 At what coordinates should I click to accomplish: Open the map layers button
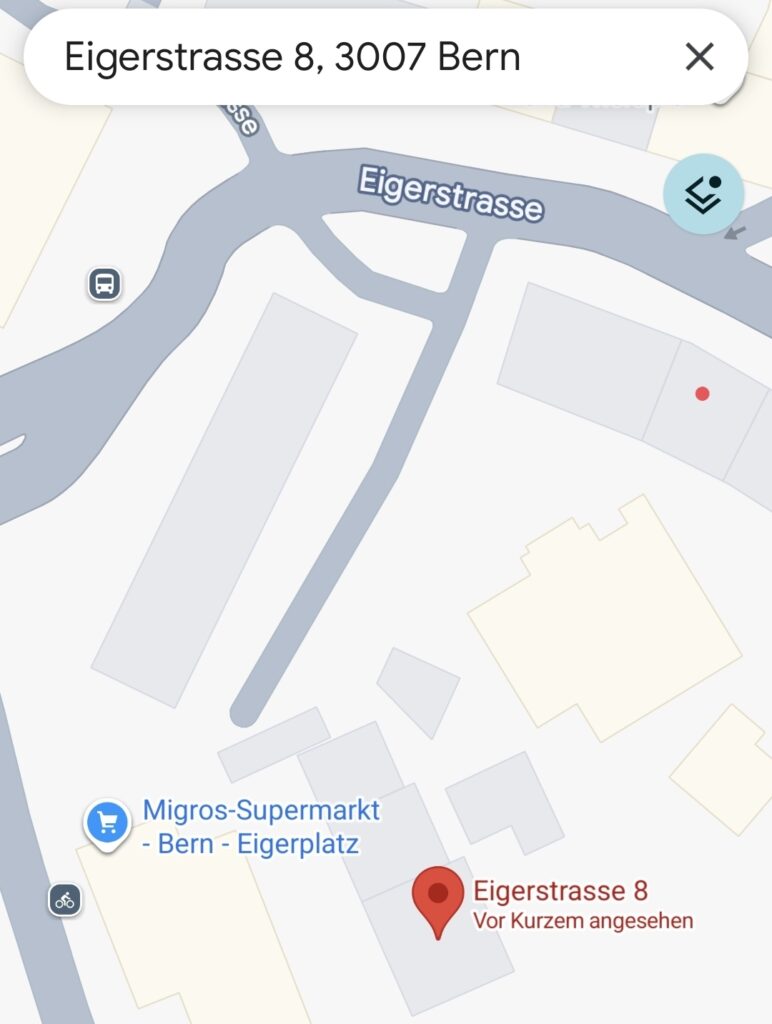(703, 194)
